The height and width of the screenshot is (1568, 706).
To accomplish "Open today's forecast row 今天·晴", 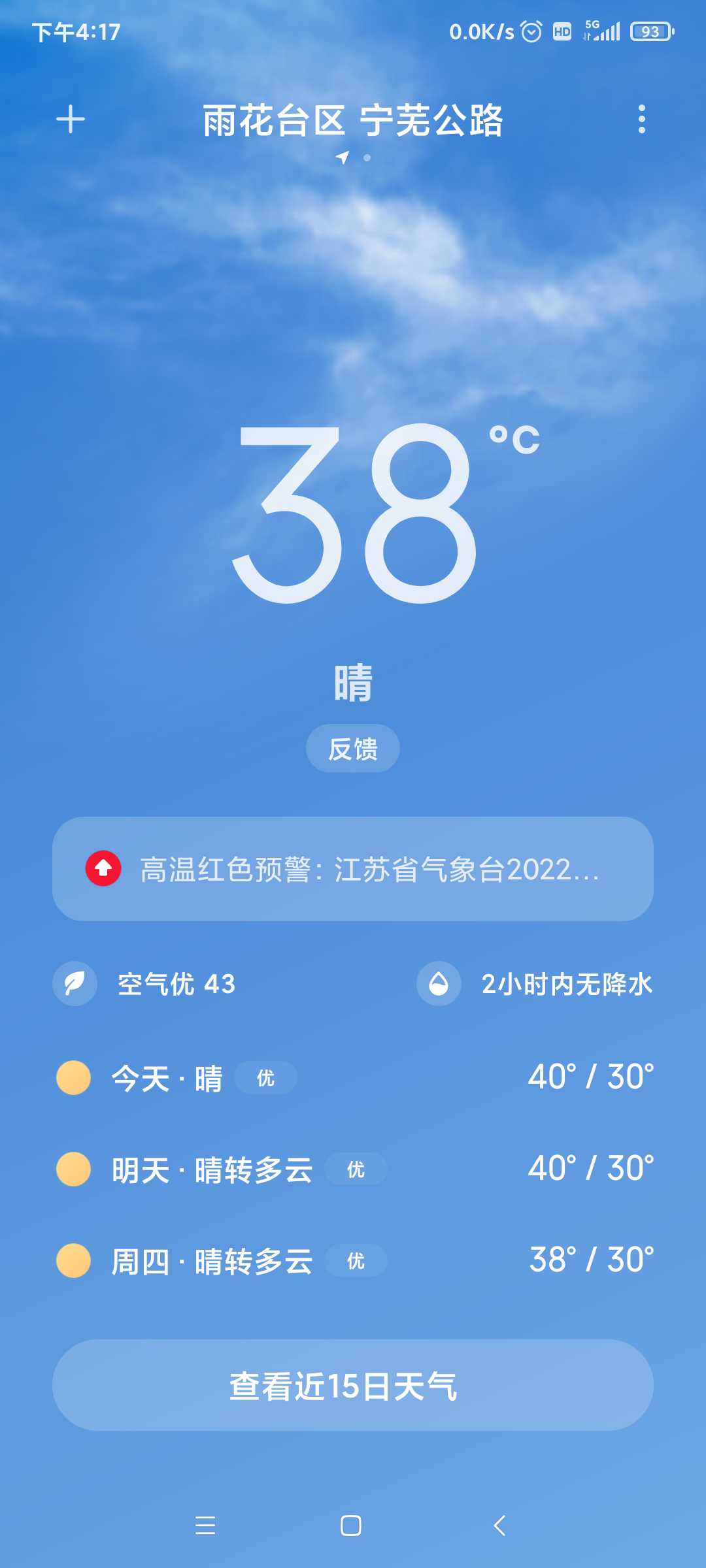I will 353,1077.
